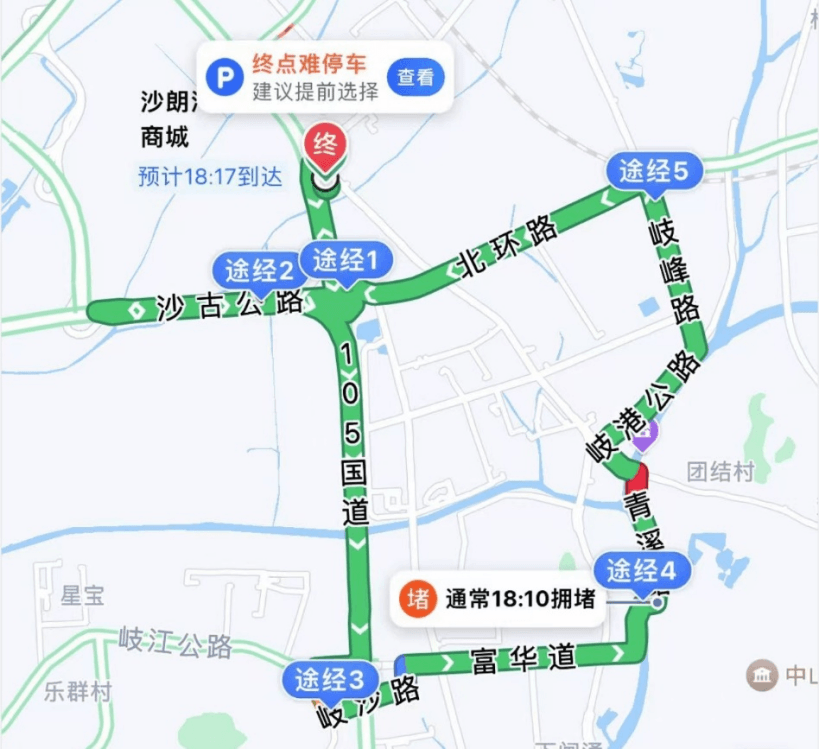Screen dimensions: 819x749
Task: Select the 途经5 waypoint marker
Action: [652, 171]
